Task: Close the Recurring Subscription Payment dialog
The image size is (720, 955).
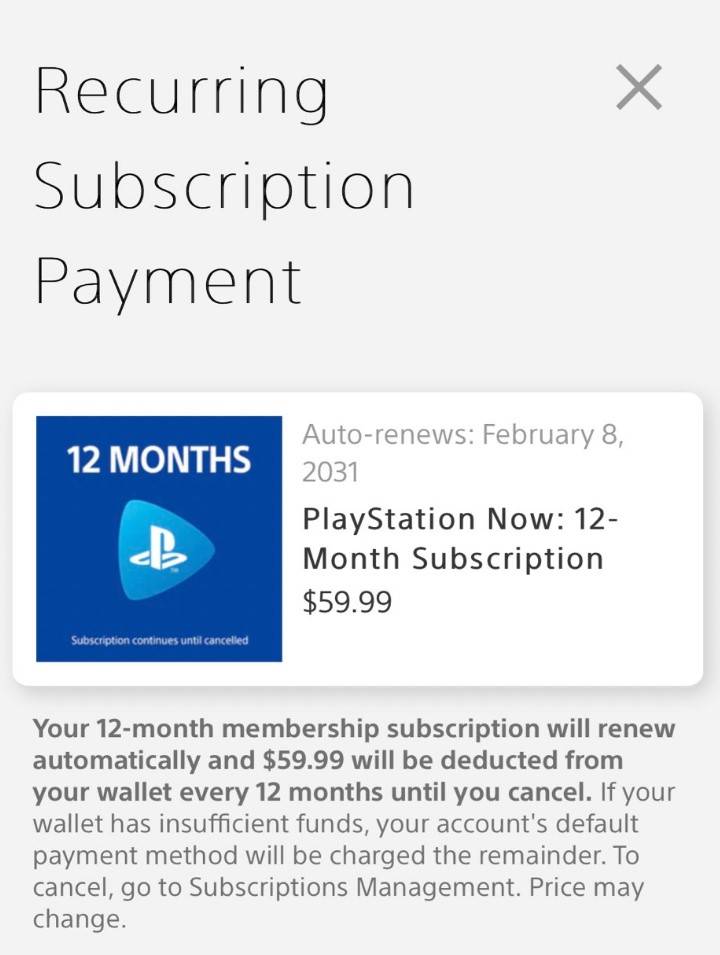Action: [x=639, y=88]
